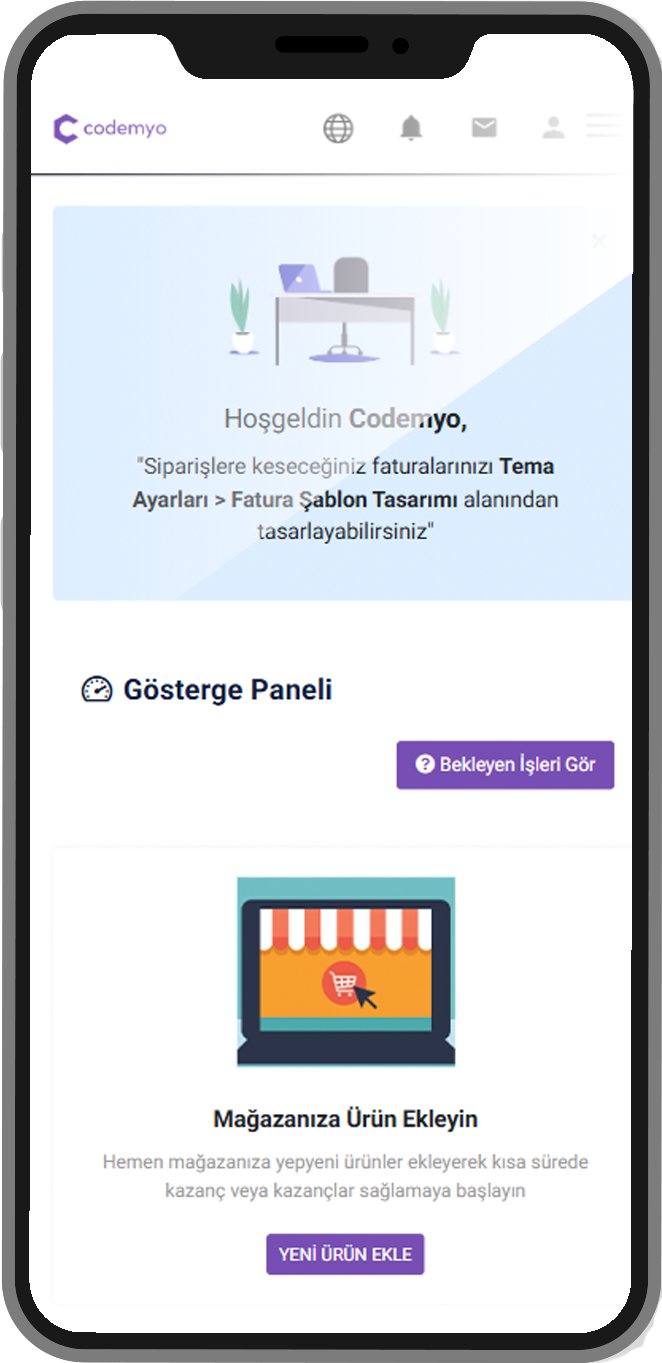The image size is (662, 1363).
Task: Open the notifications bell
Action: click(411, 128)
